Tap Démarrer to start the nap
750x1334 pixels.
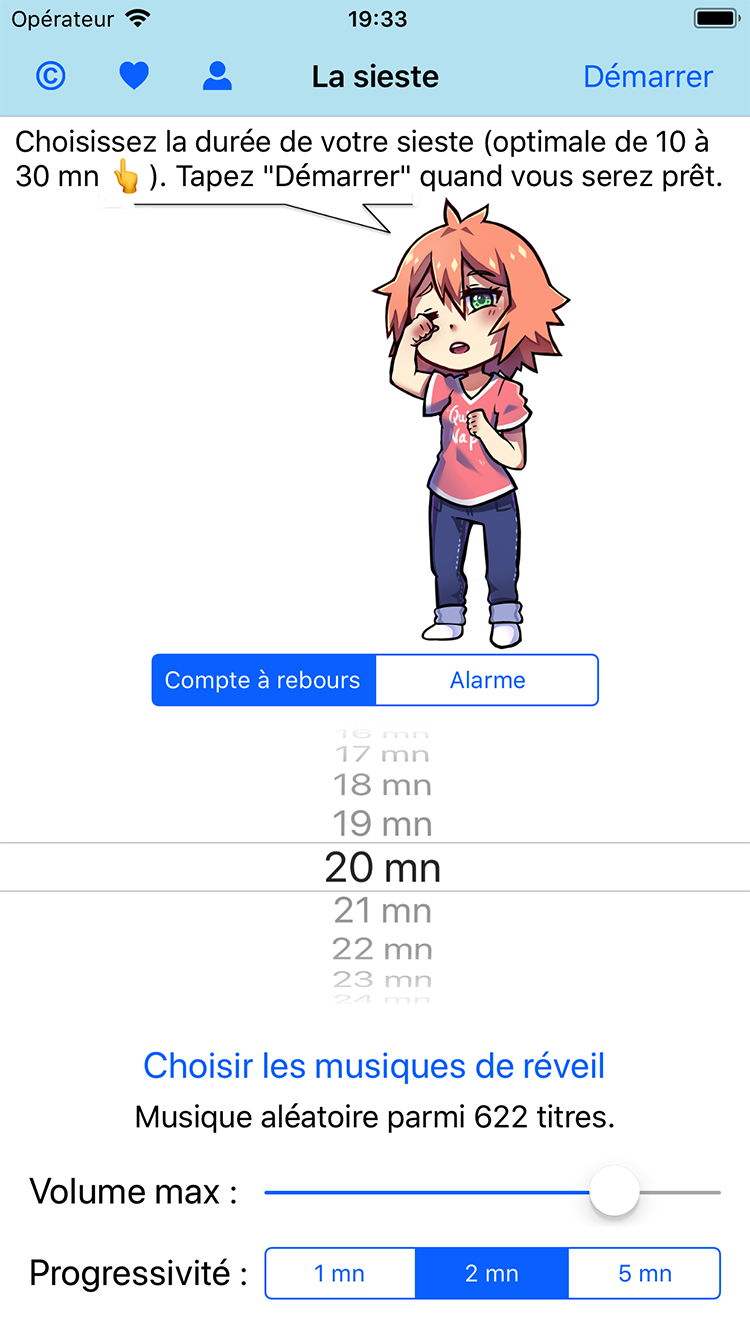pyautogui.click(x=648, y=76)
